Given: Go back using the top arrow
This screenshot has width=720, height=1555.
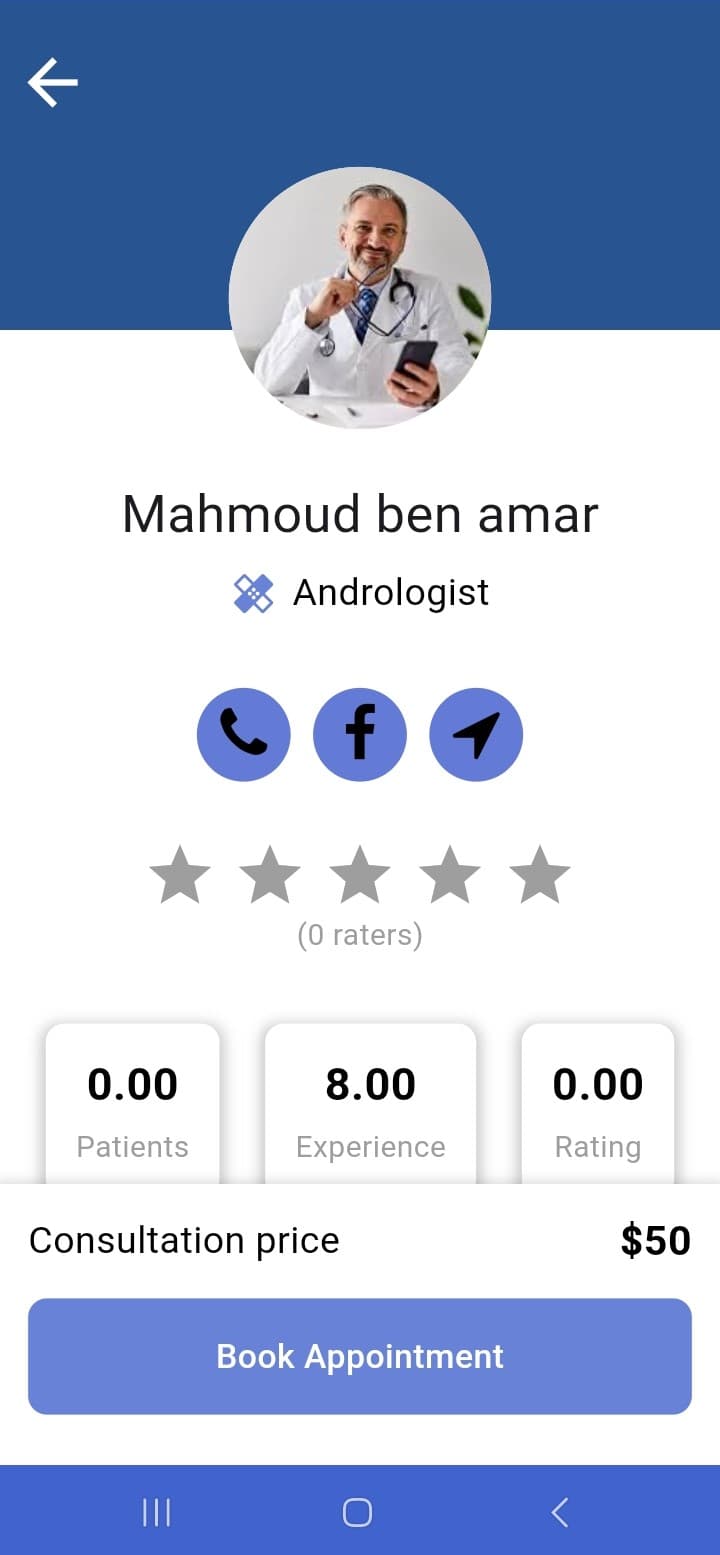Looking at the screenshot, I should click(52, 82).
